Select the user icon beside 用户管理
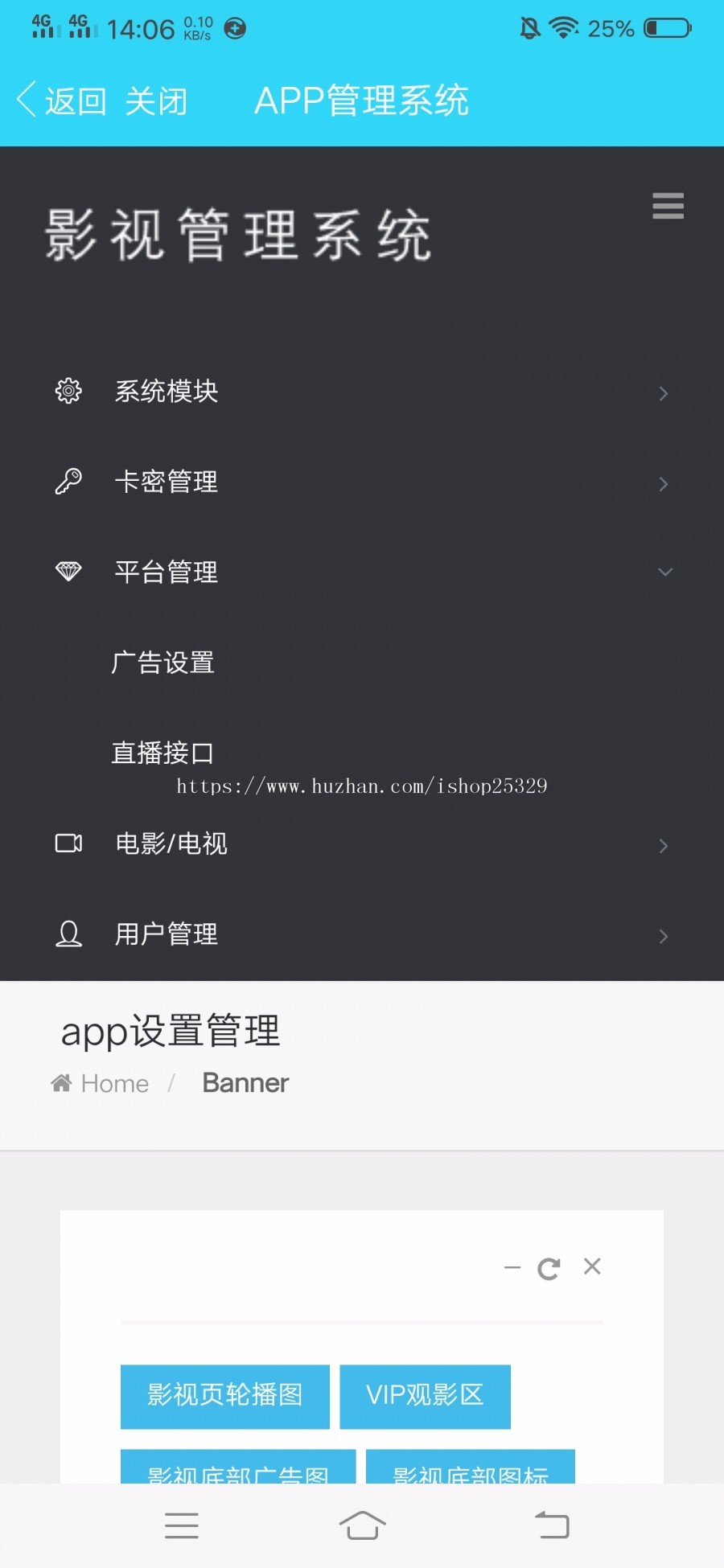This screenshot has height=1568, width=724. [69, 934]
